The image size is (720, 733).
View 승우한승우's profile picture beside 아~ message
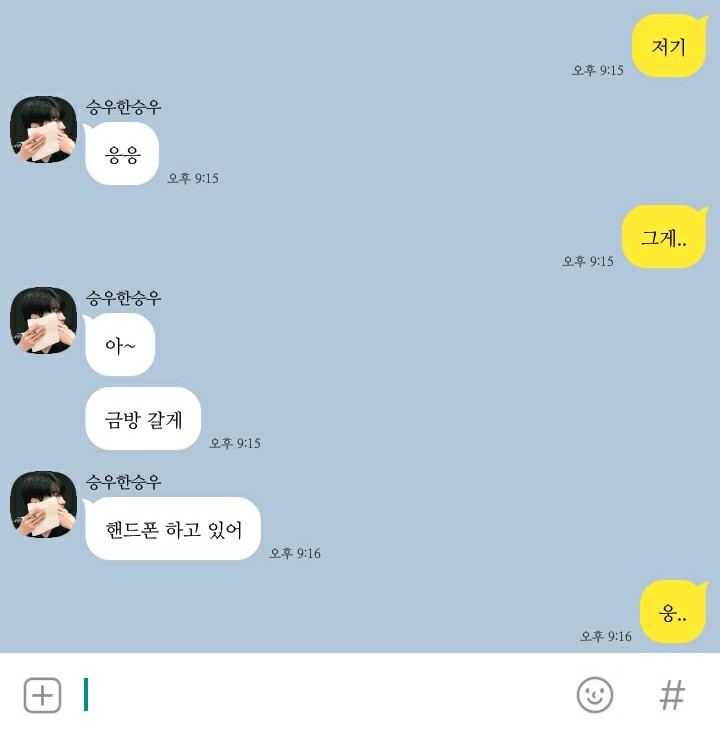[43, 321]
